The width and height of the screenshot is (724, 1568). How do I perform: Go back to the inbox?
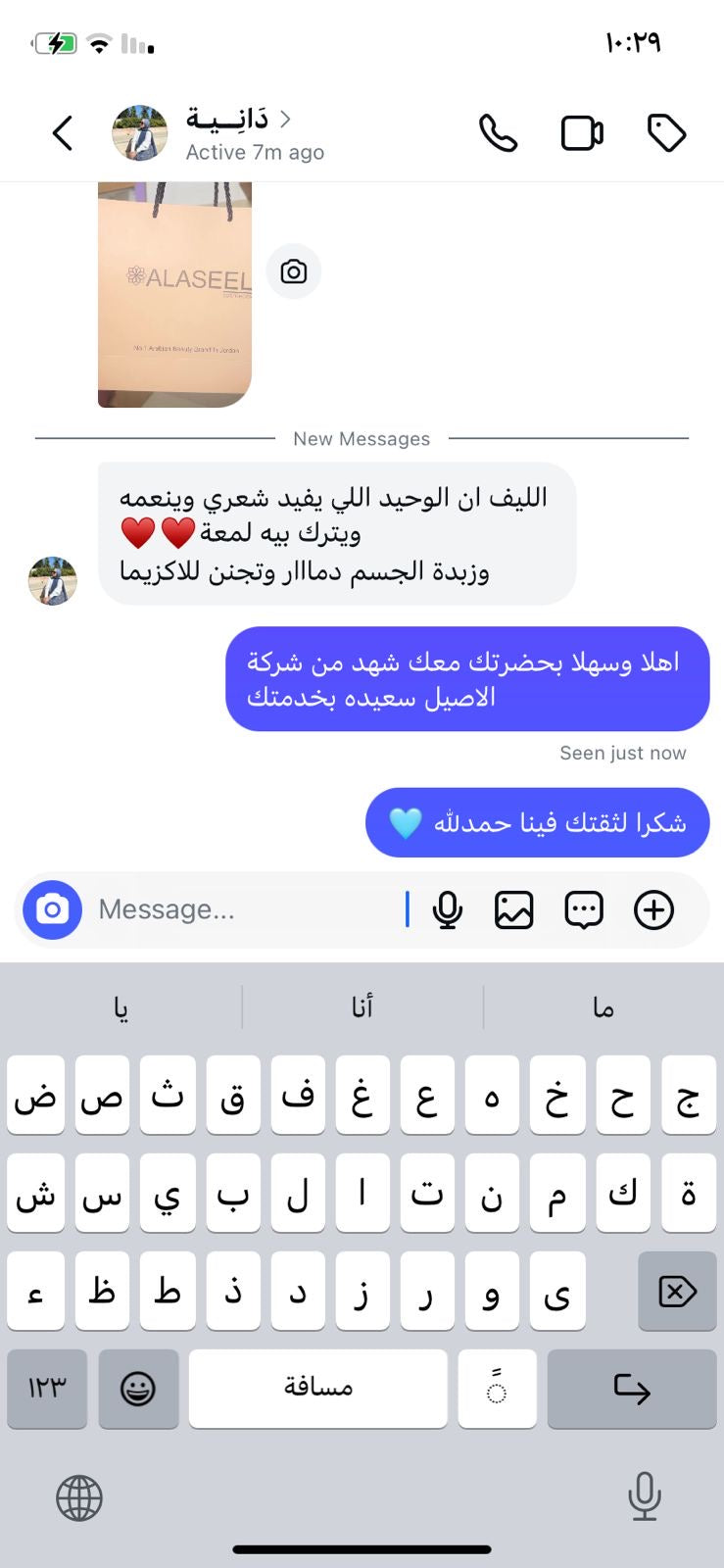tap(63, 133)
